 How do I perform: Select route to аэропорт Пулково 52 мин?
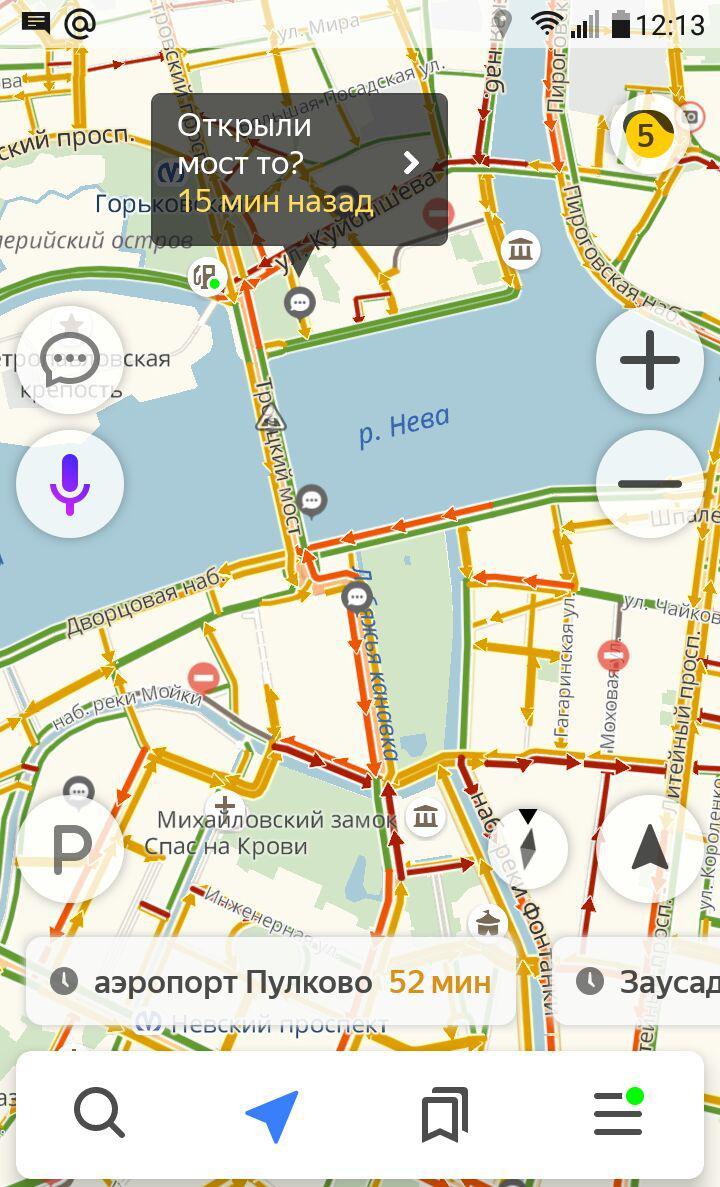pos(270,981)
